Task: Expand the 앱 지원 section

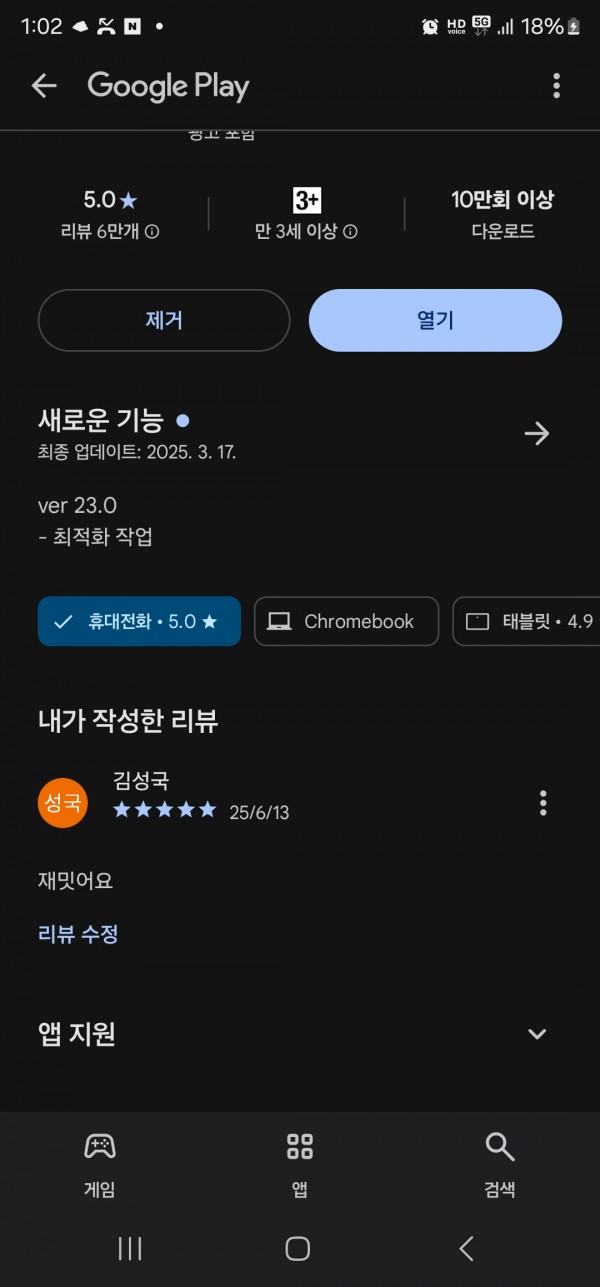Action: click(537, 1034)
